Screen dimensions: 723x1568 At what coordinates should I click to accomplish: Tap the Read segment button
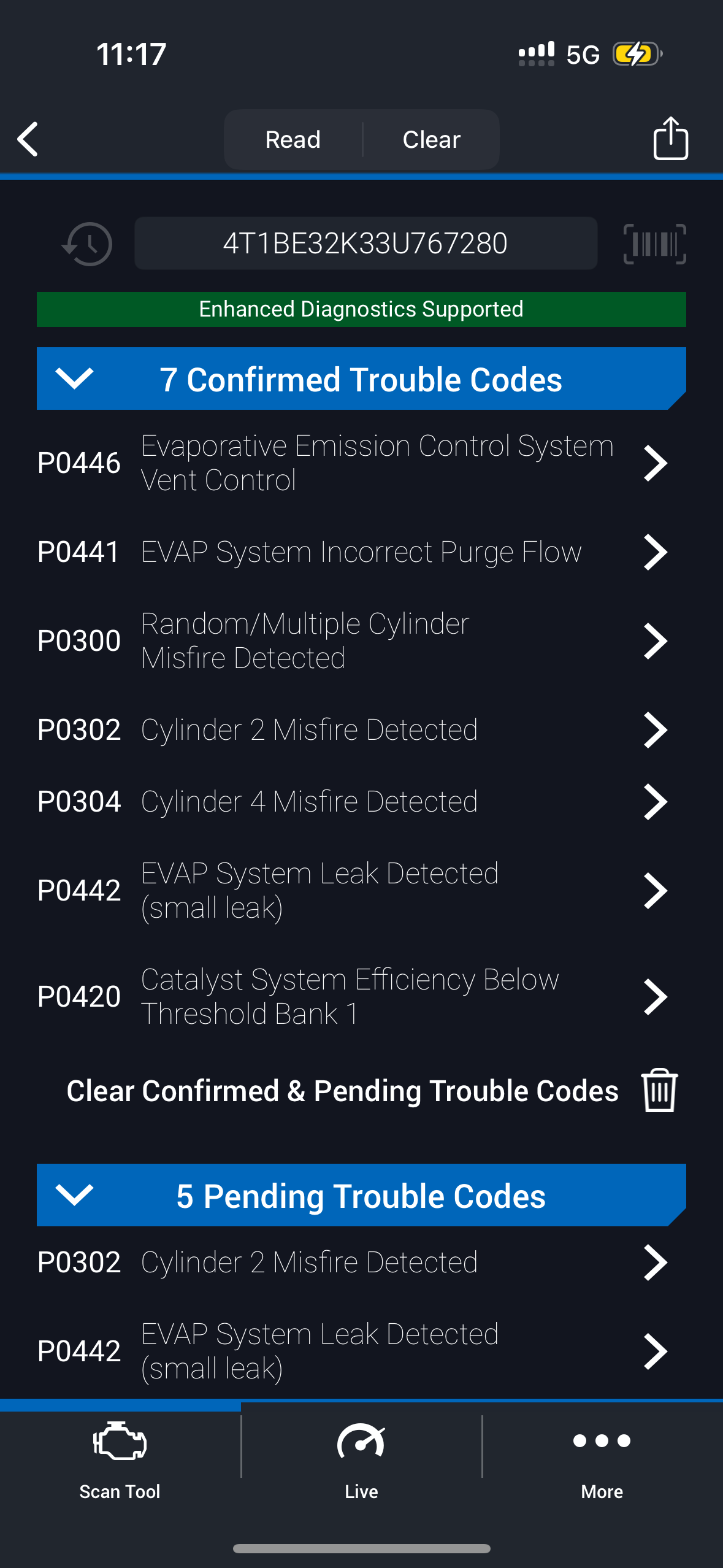pos(293,140)
